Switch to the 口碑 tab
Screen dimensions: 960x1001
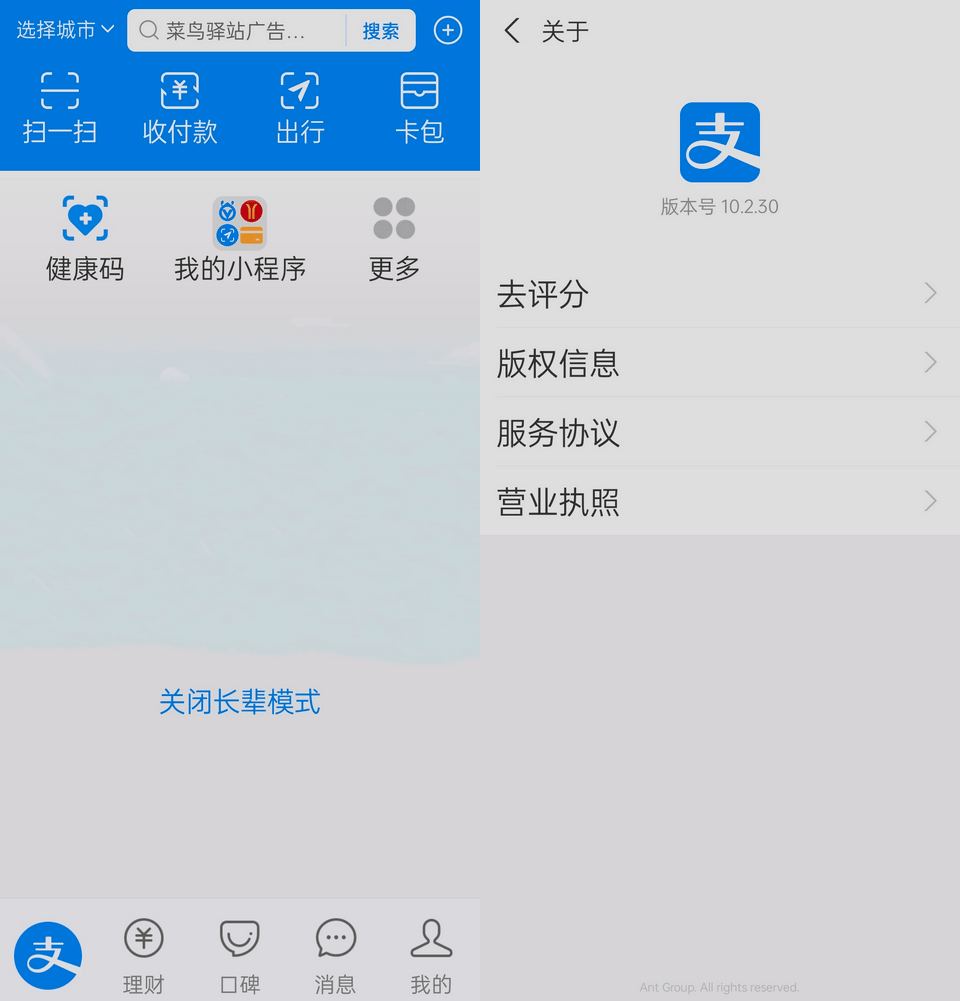[x=239, y=957]
